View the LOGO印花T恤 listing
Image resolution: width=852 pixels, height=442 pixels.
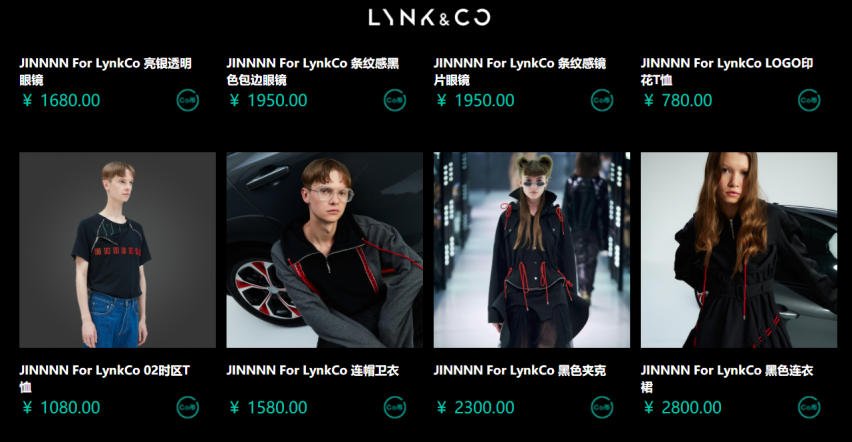pos(726,71)
